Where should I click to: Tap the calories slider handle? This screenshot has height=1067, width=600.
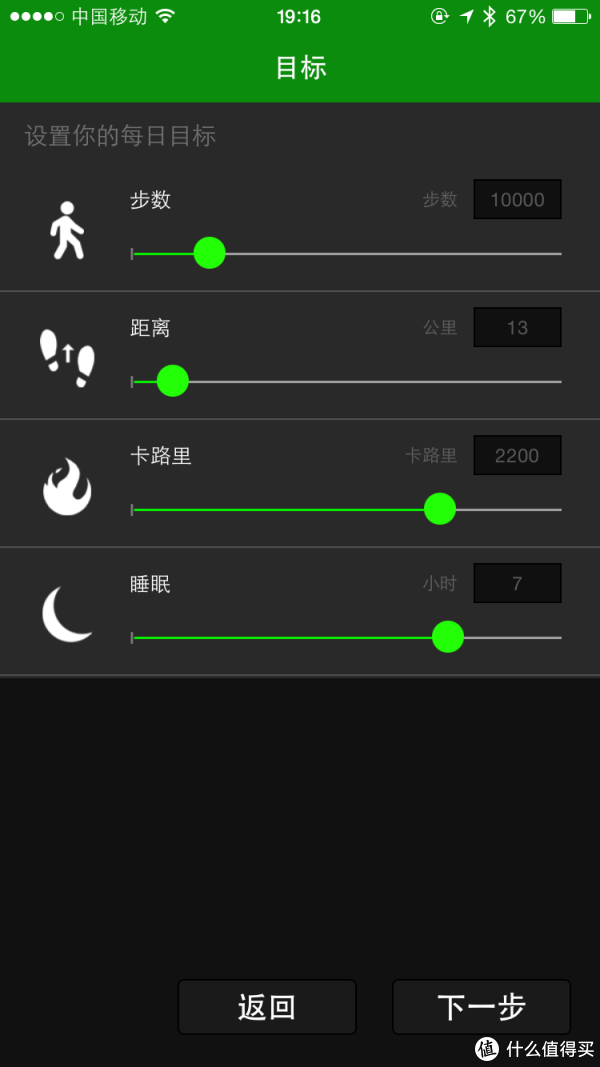440,509
